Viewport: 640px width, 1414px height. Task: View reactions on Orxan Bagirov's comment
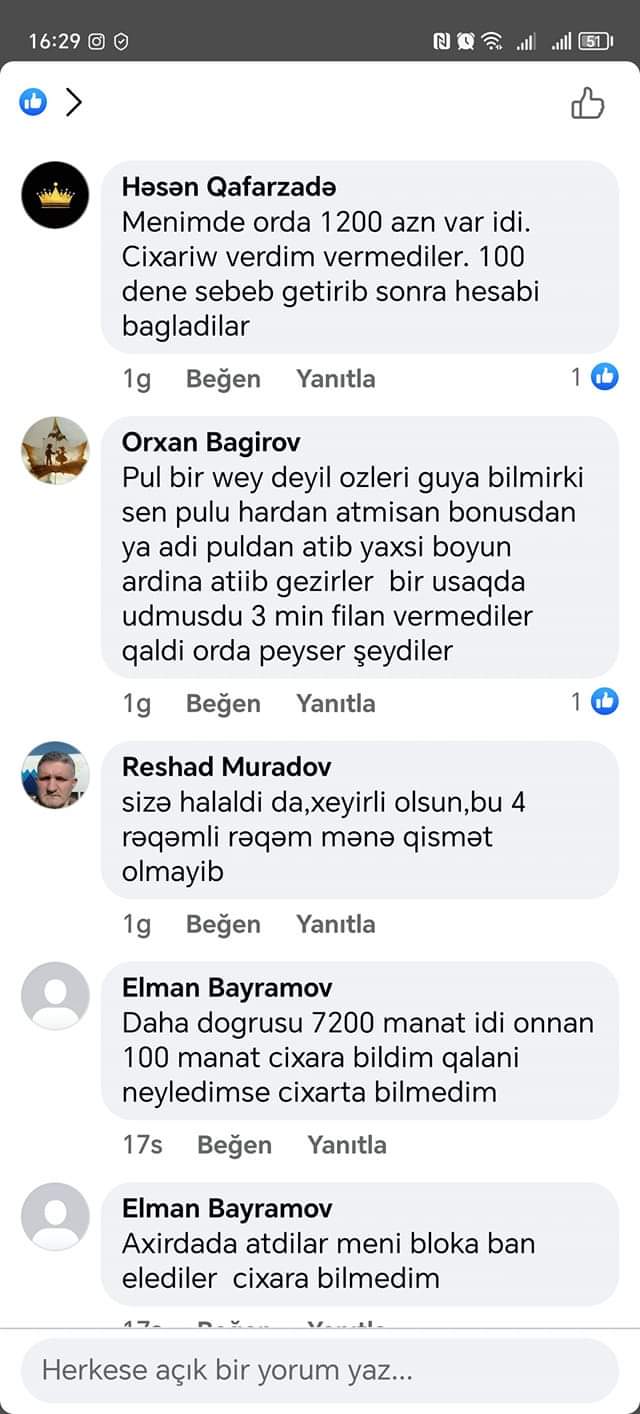pyautogui.click(x=595, y=702)
